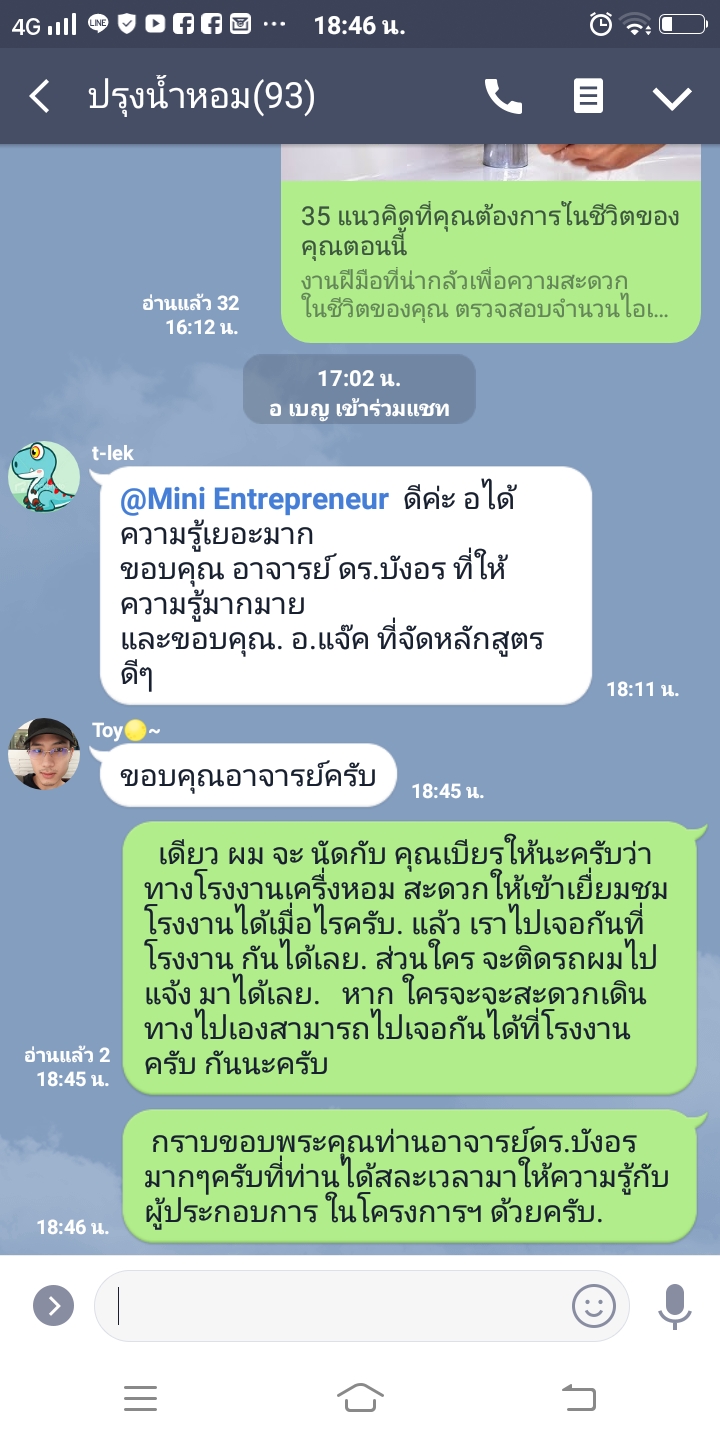This screenshot has height=1440, width=720.
Task: Start a group call with the phone icon
Action: click(503, 97)
